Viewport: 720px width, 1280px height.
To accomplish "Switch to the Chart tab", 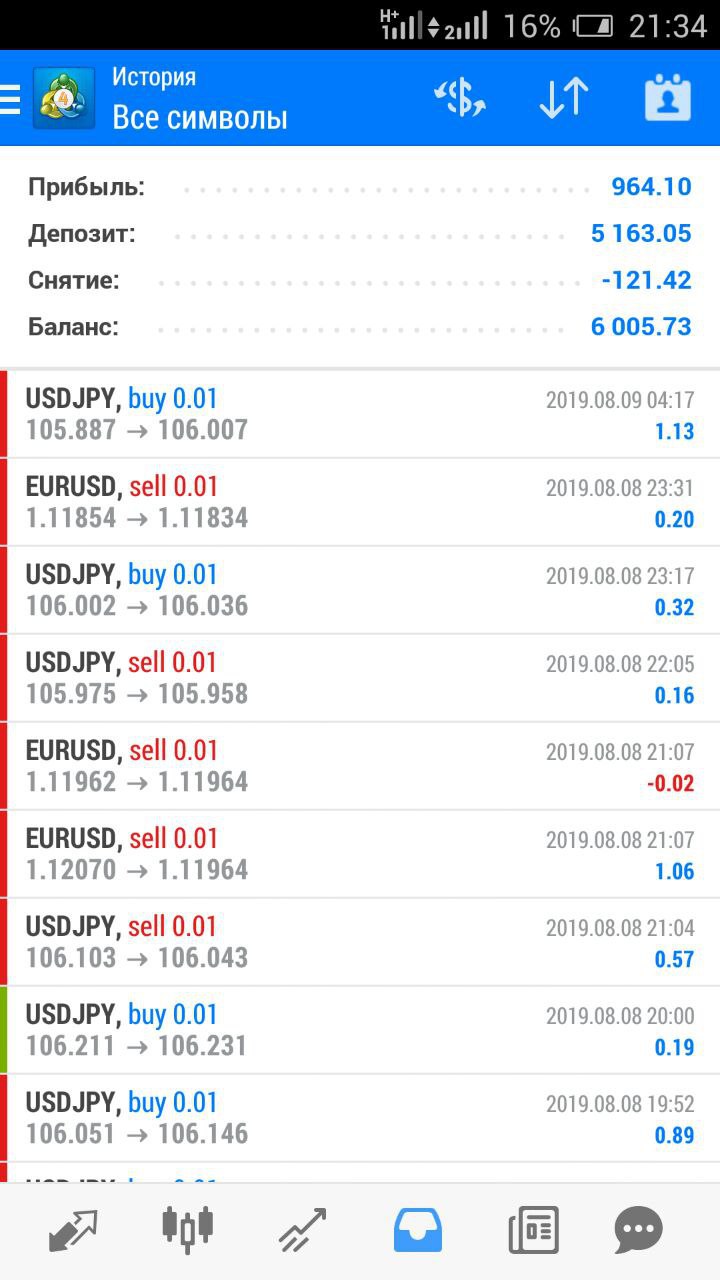I will click(187, 1230).
